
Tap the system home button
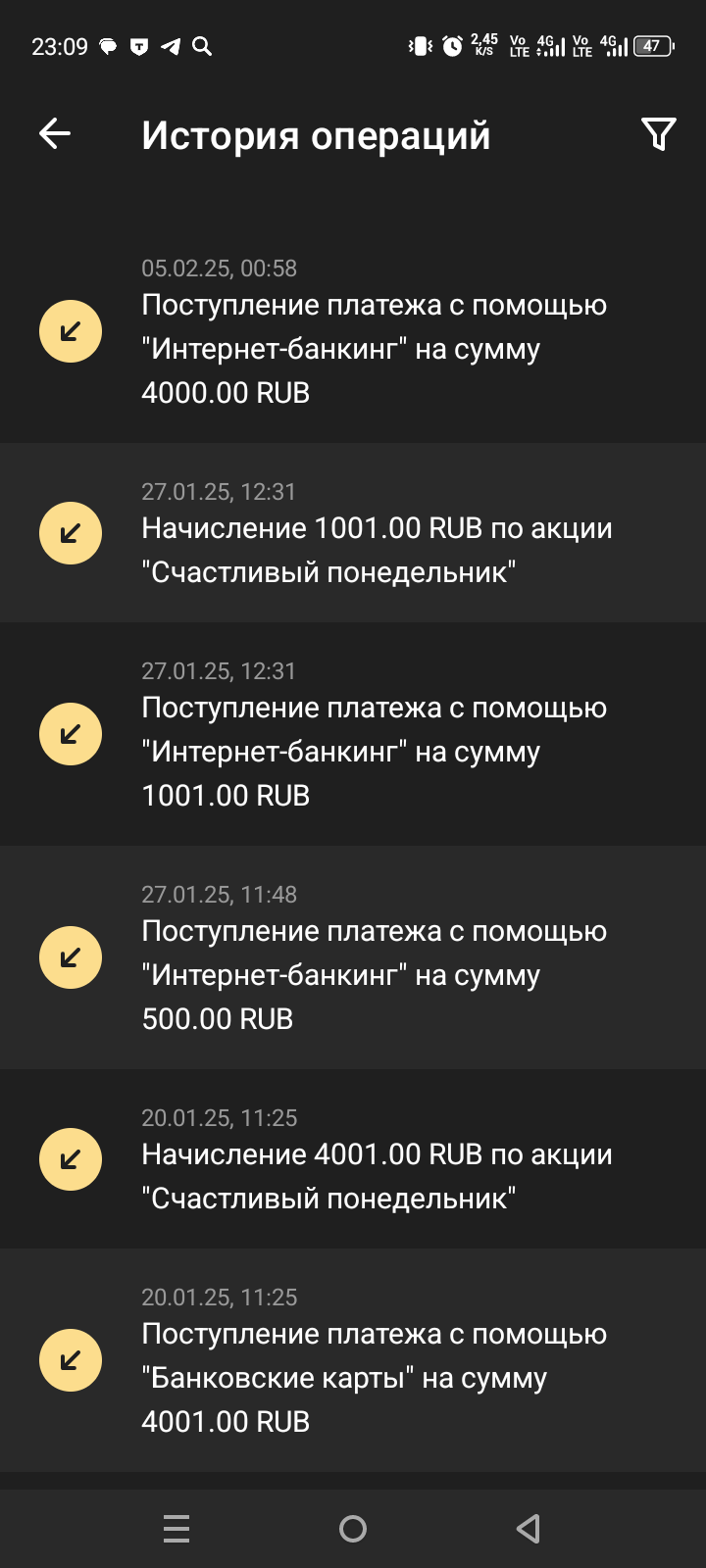[x=353, y=1529]
